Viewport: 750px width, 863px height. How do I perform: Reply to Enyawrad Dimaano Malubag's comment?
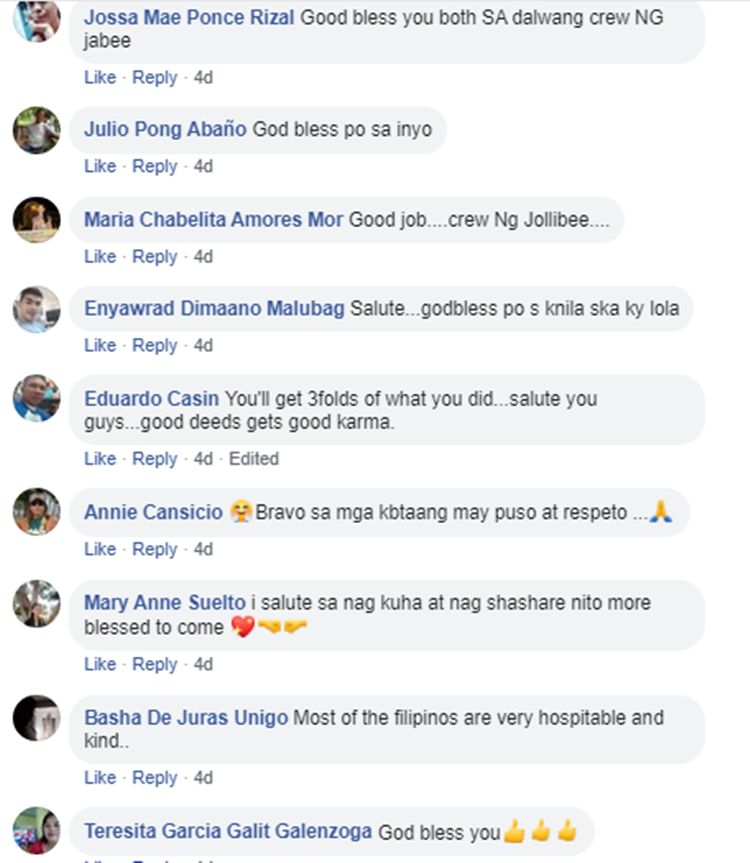pyautogui.click(x=154, y=345)
